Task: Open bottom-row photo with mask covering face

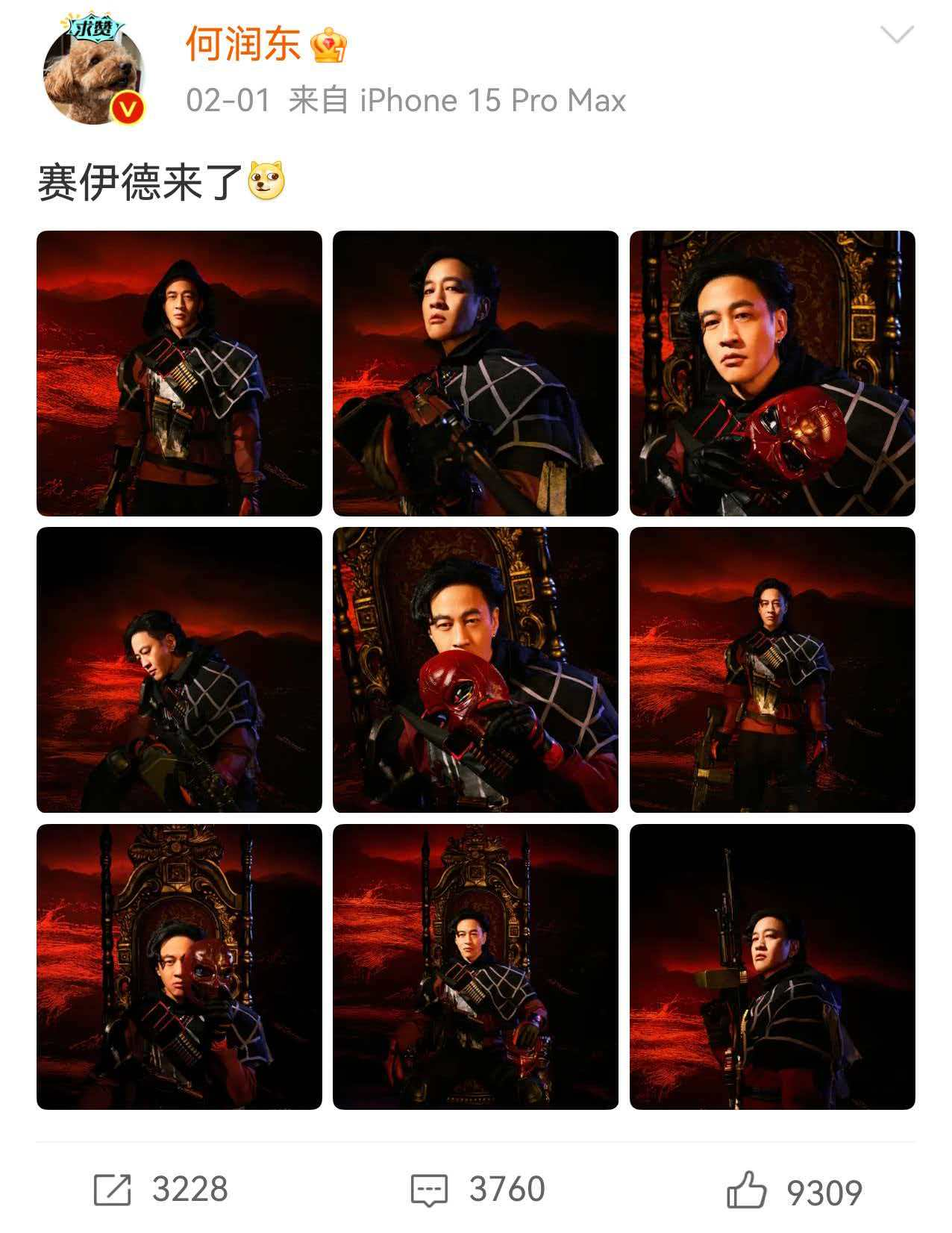Action: coord(179,966)
